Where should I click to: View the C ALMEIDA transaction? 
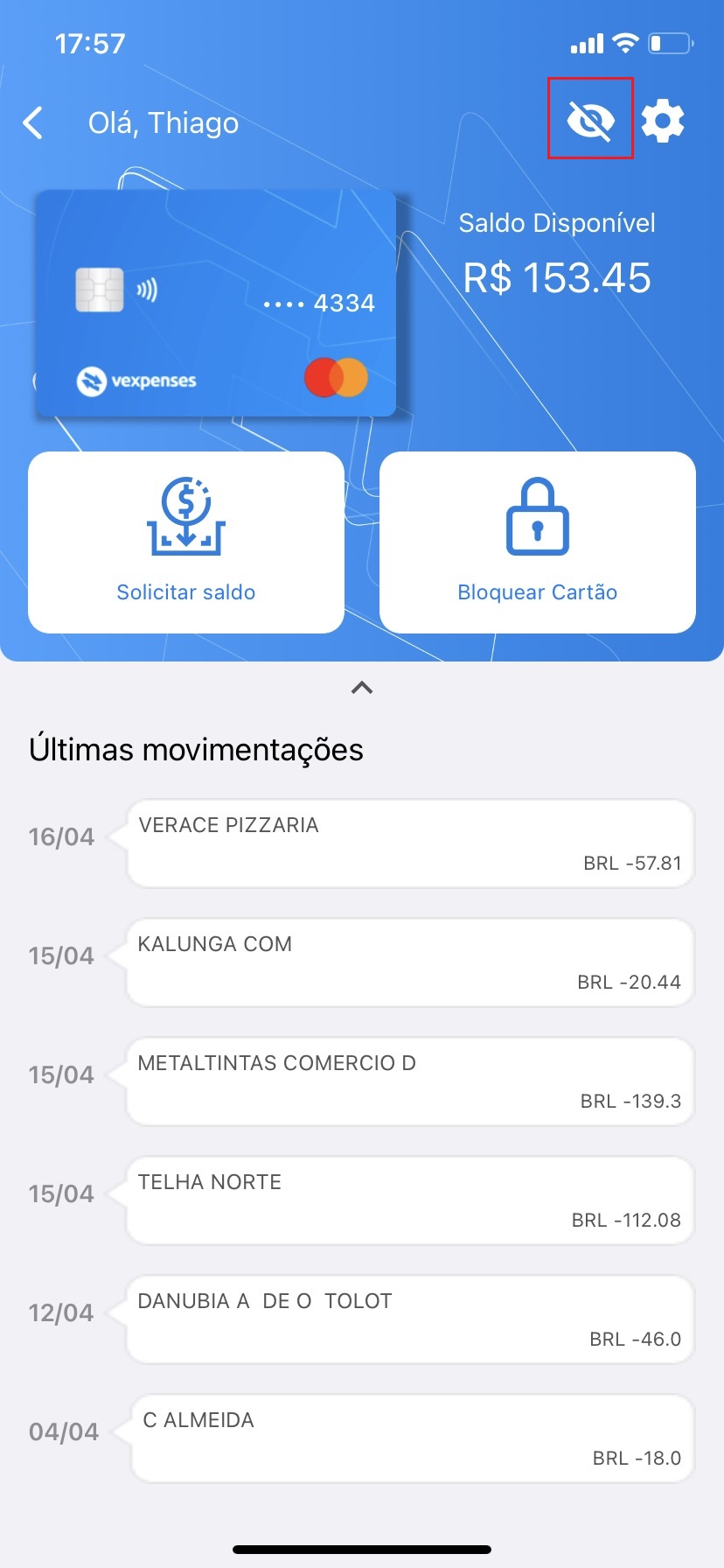coord(411,1438)
